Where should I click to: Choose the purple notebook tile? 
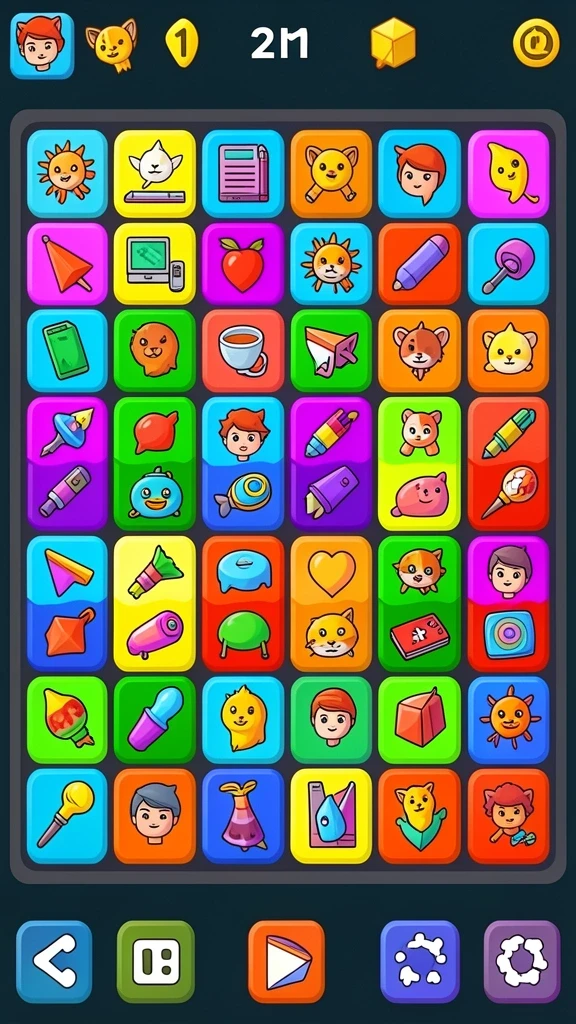tap(243, 173)
